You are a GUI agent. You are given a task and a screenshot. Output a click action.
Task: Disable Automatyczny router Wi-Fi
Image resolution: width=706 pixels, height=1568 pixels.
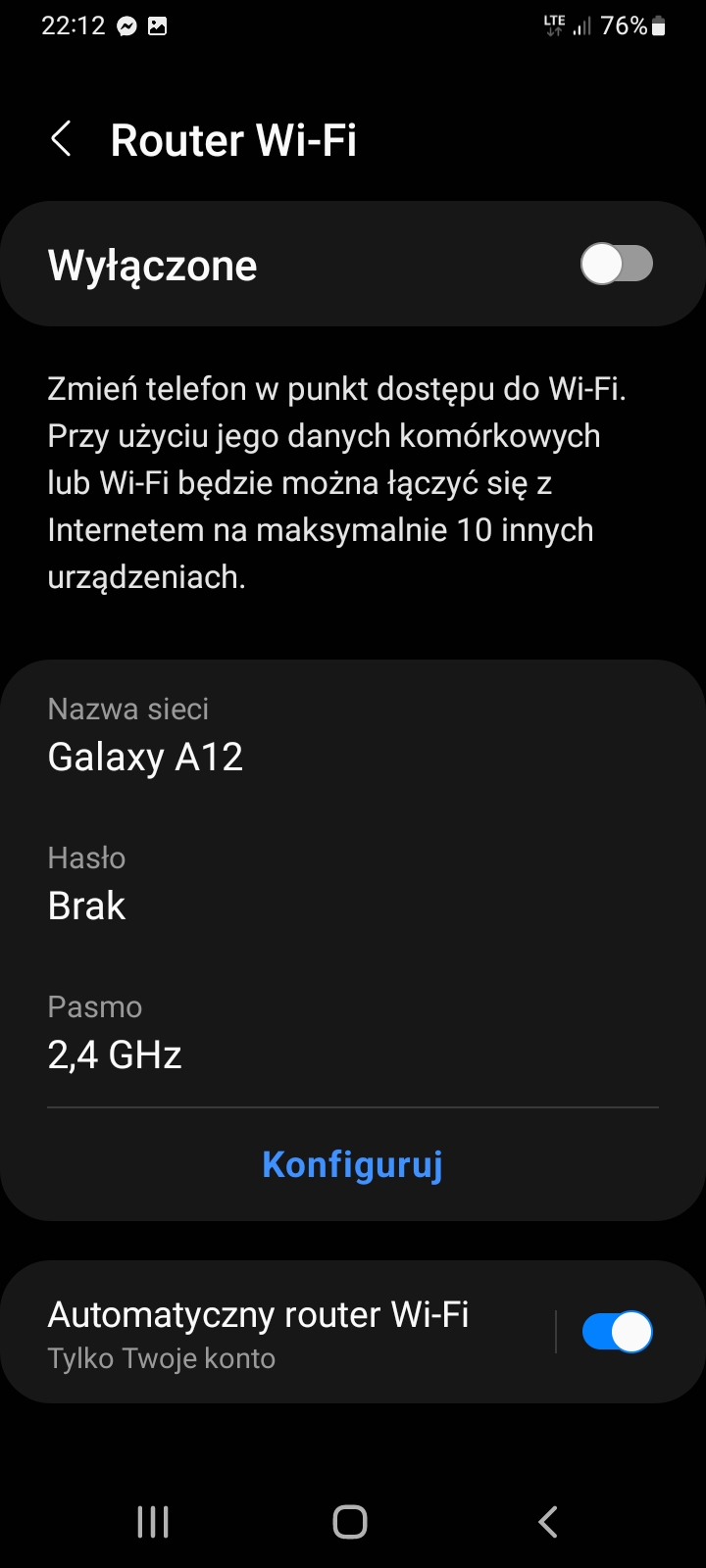[x=616, y=1331]
